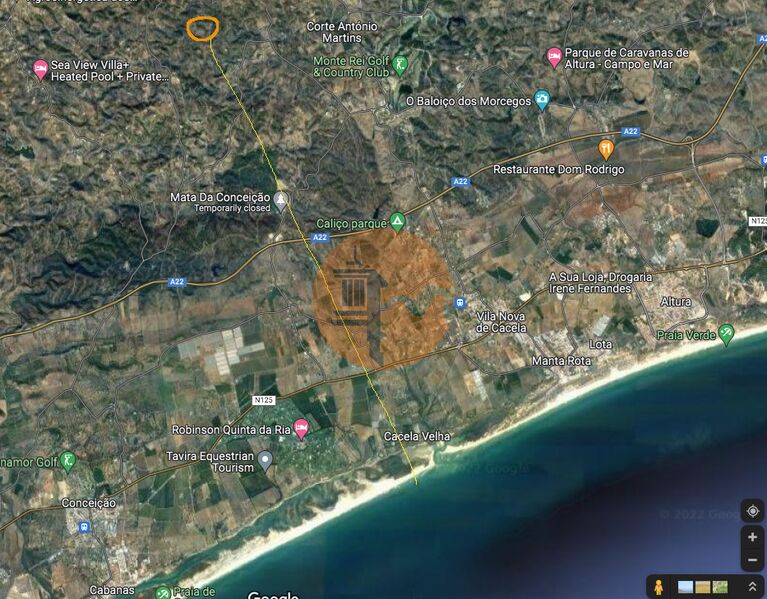Screen dimensions: 767x599
Task: Select the Tavira Equestrian Tourism marker
Action: (265, 460)
